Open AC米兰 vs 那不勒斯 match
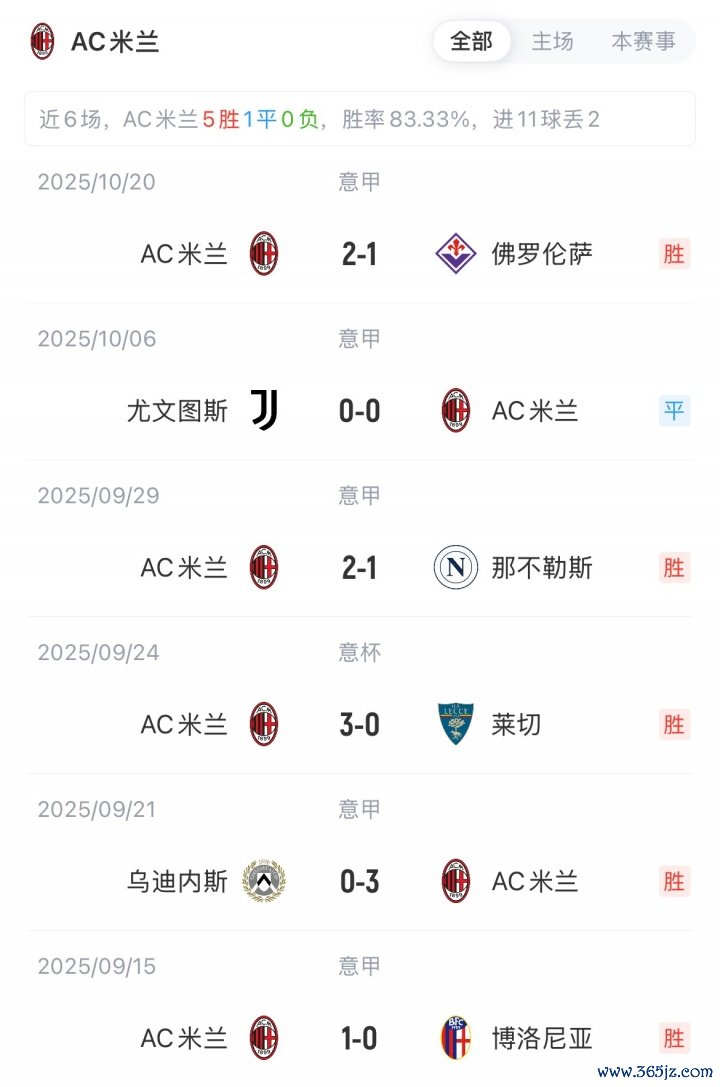The image size is (720, 1087). [x=360, y=567]
